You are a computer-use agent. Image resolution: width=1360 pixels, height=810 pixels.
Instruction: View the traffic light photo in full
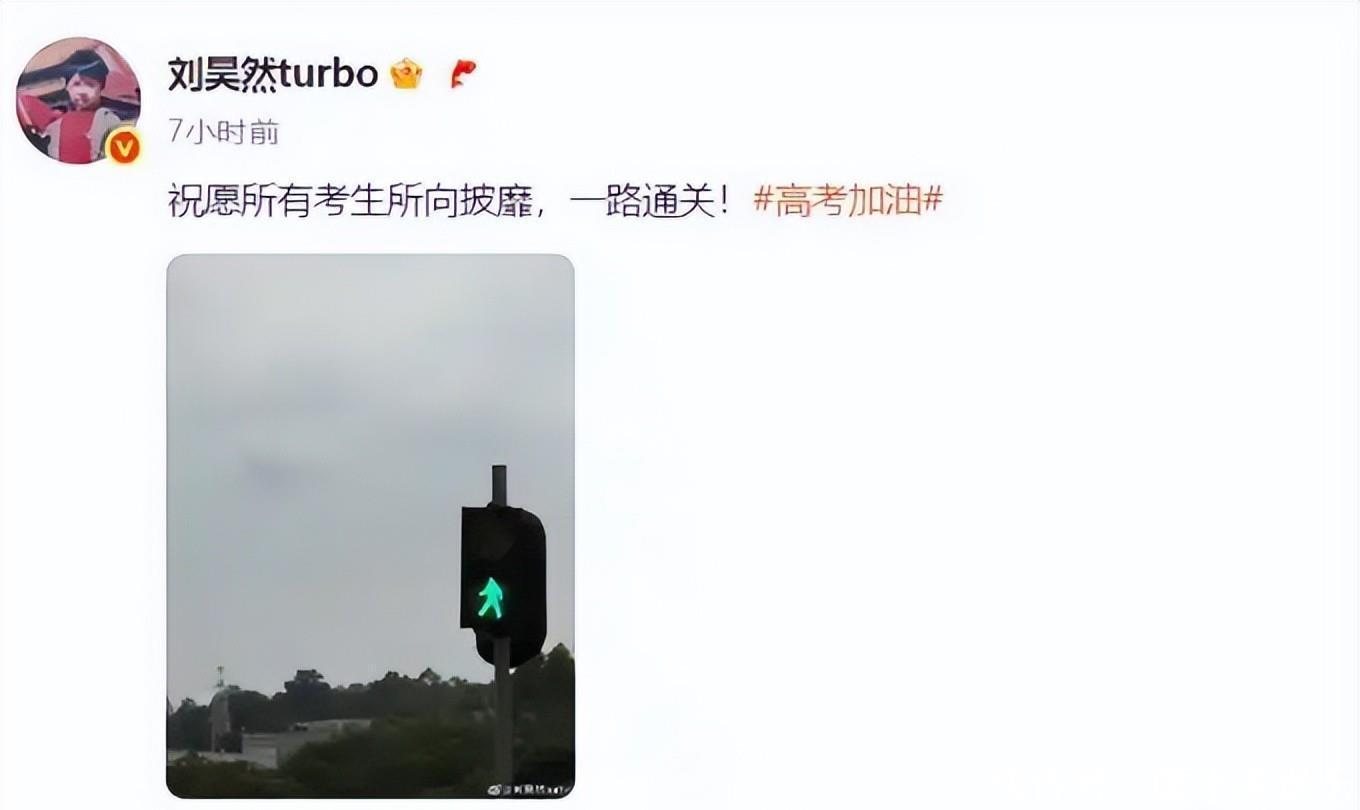pos(370,525)
